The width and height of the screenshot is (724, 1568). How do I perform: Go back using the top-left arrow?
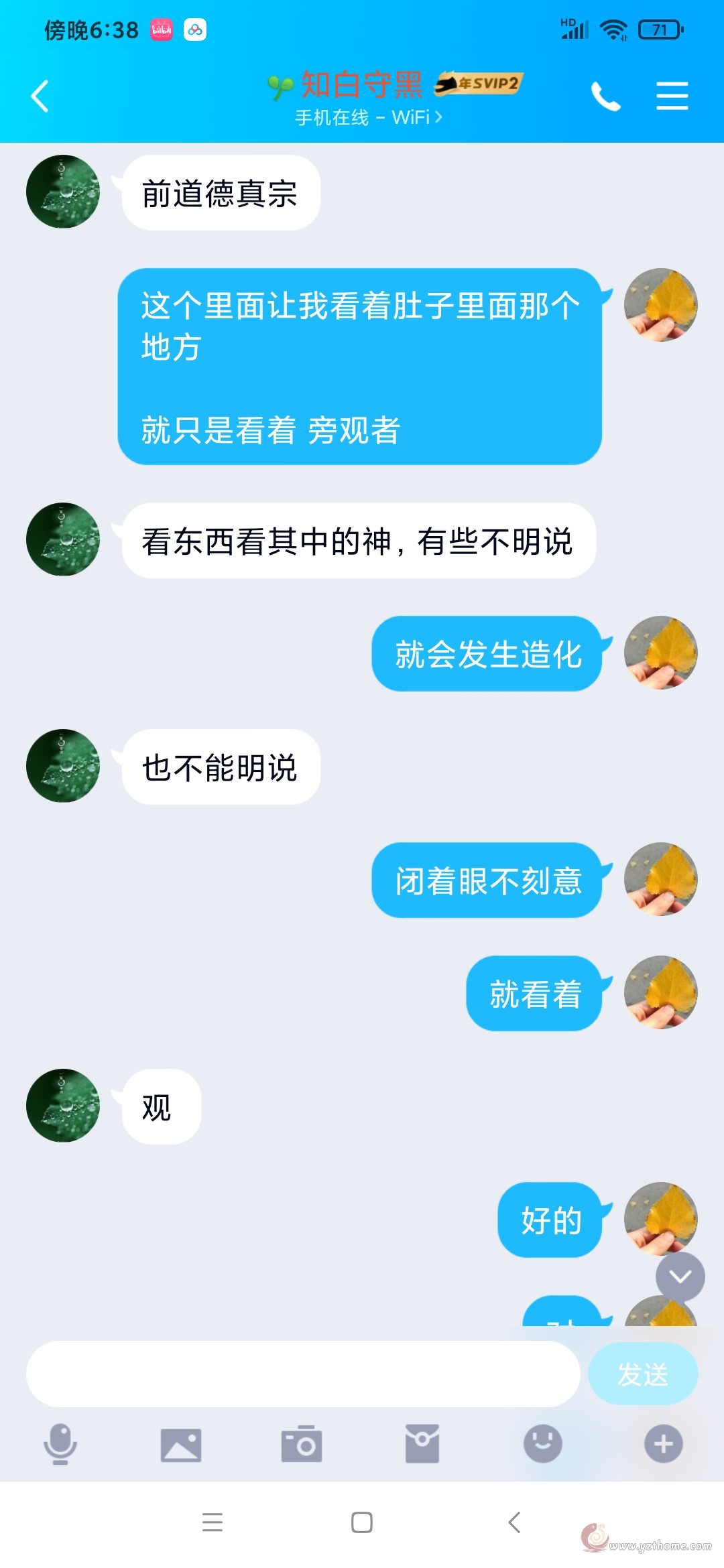[40, 96]
